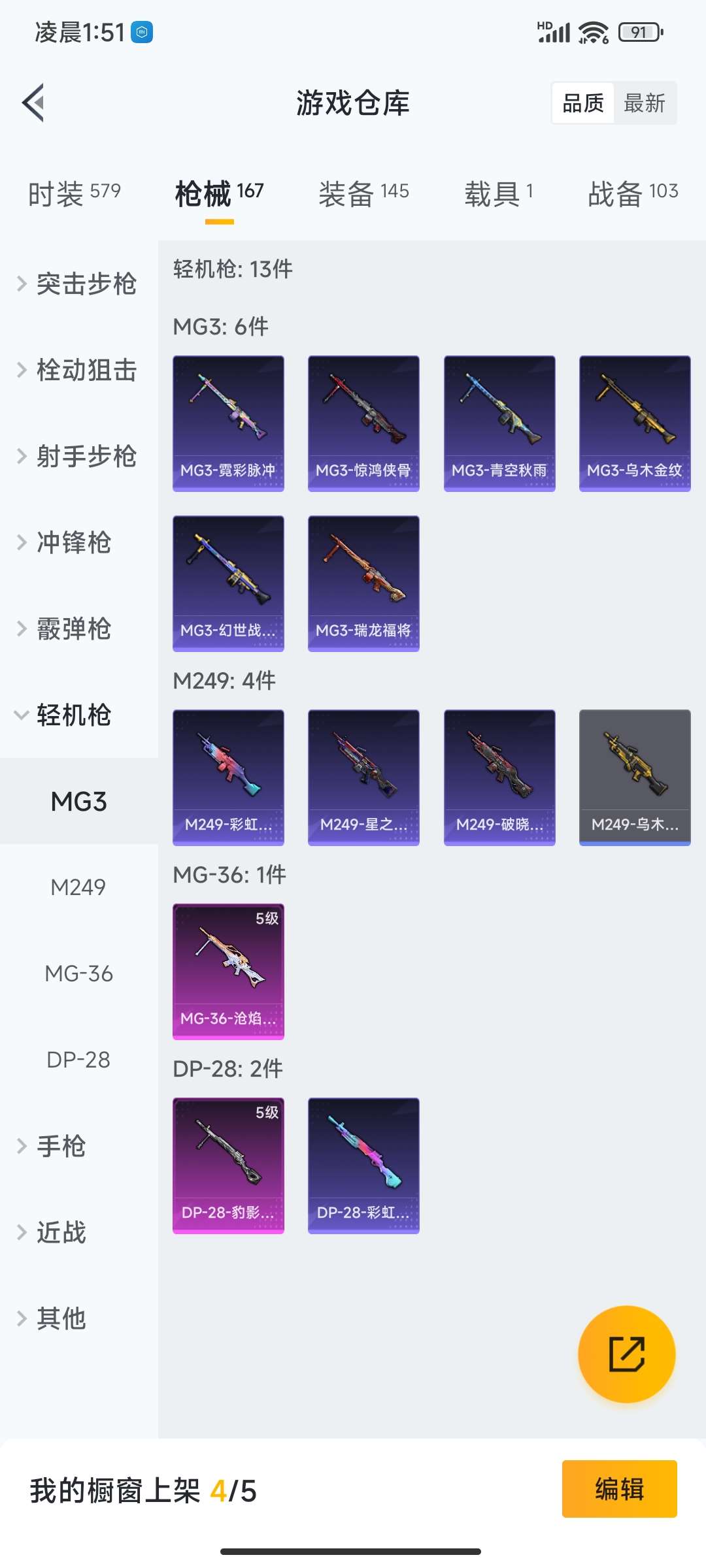View the level 5 MG-36 skin

228,972
